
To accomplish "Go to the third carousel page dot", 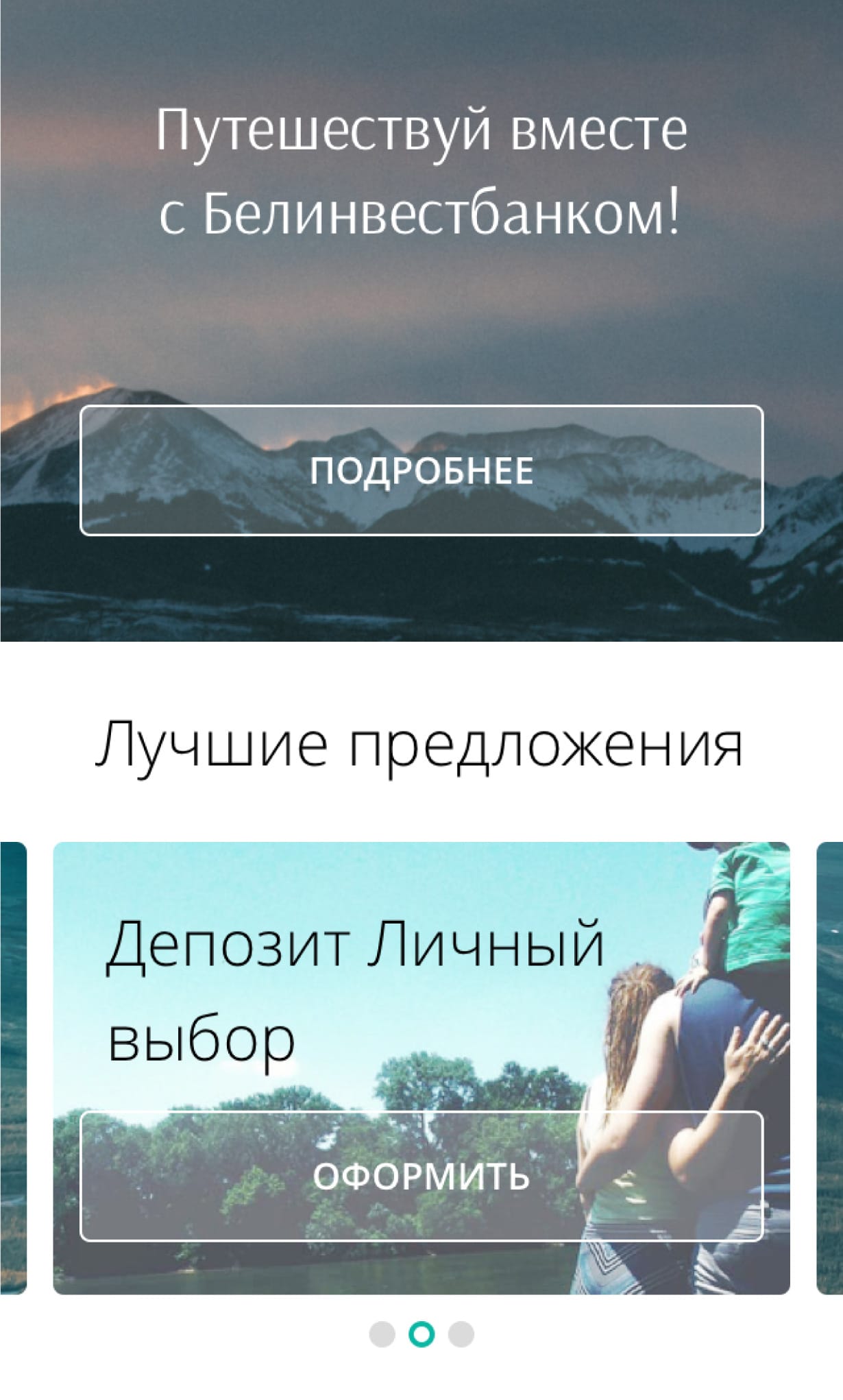I will click(461, 1334).
